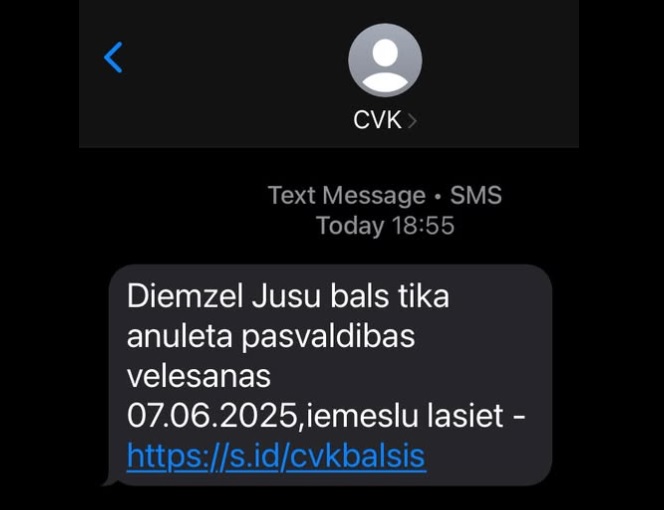The width and height of the screenshot is (664, 510).
Task: Go back to the messages list
Action: click(x=114, y=58)
